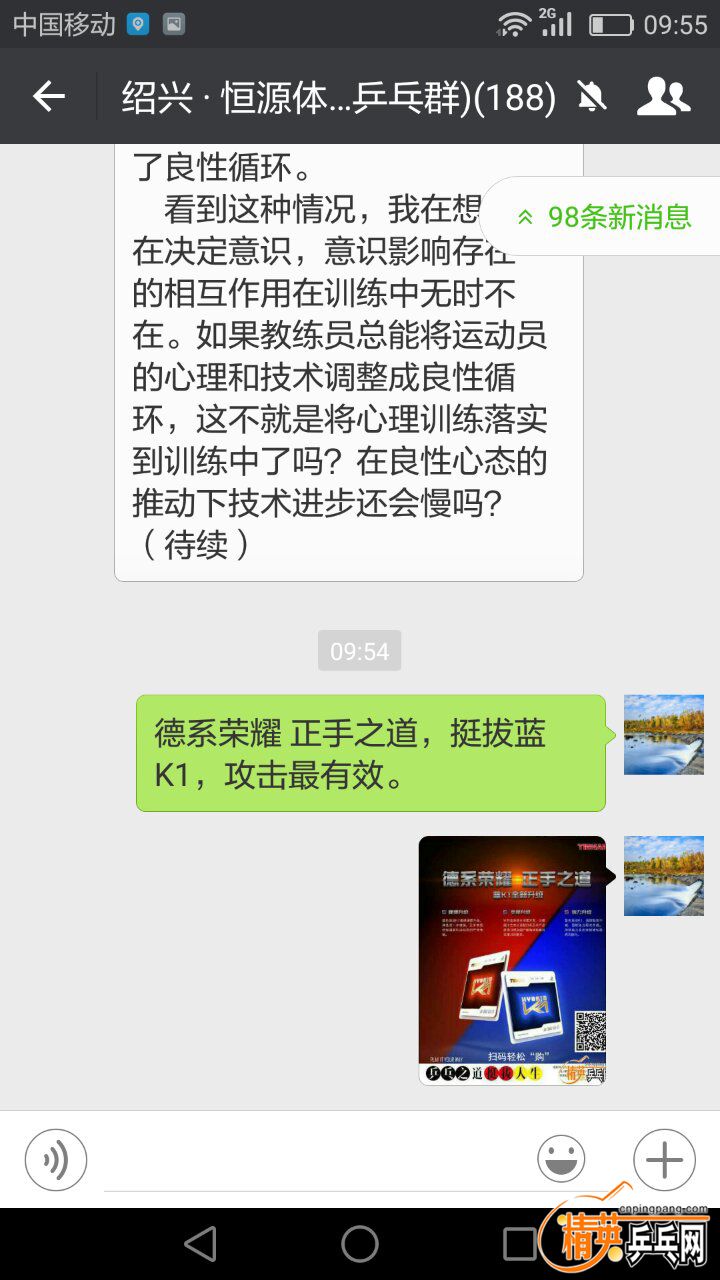Open the avatar beside the 德系荣耀 text message
The width and height of the screenshot is (720, 1280).
(664, 735)
